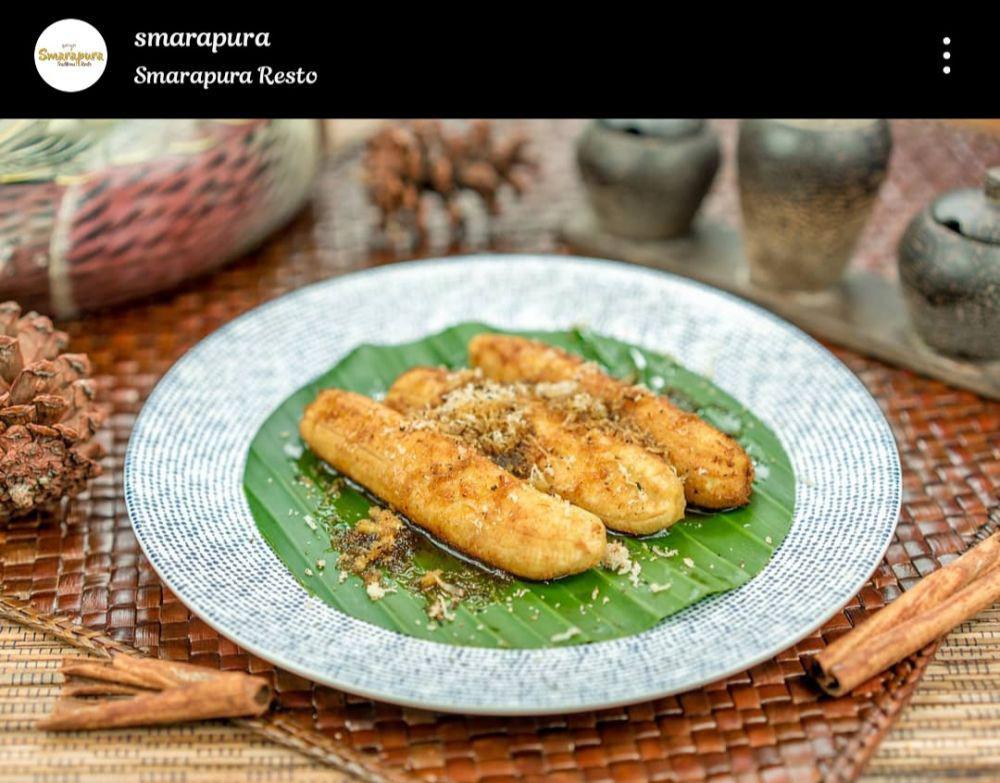Open the Smarapura profile picture
Image resolution: width=1000 pixels, height=783 pixels.
[x=70, y=56]
